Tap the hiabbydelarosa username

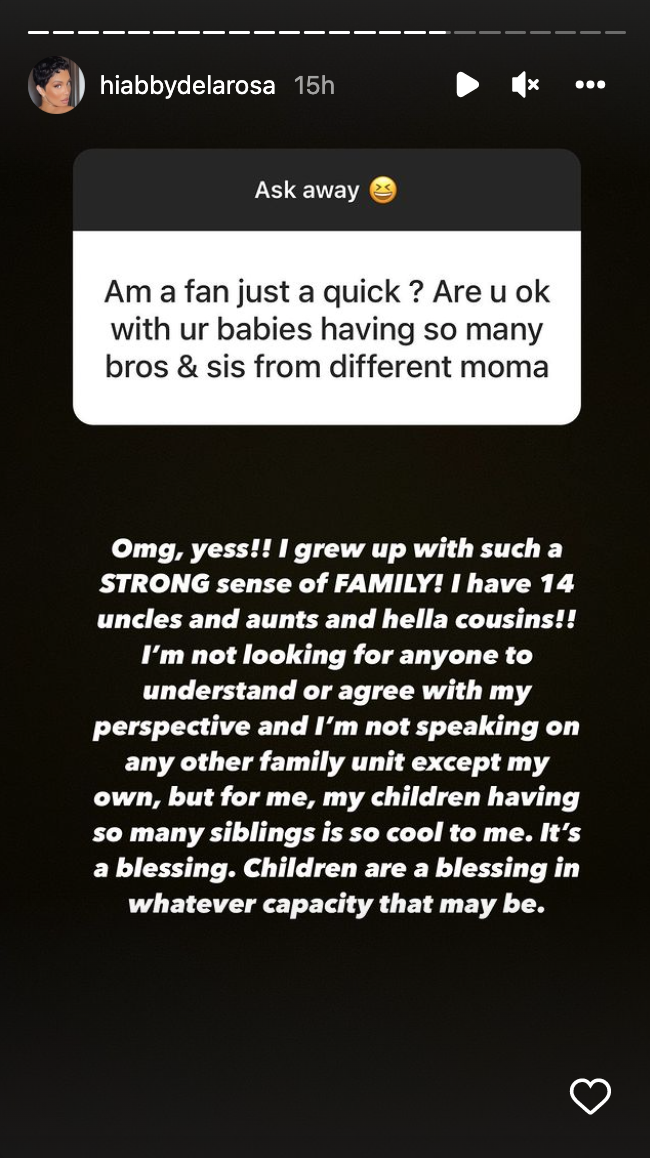tap(187, 86)
